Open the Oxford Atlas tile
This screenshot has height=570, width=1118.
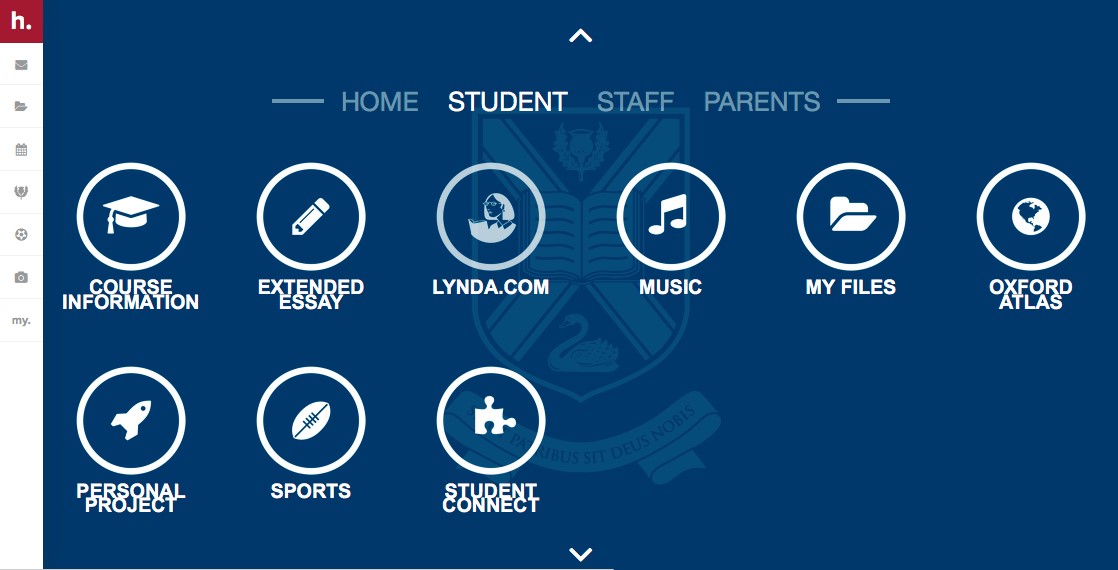(1031, 217)
